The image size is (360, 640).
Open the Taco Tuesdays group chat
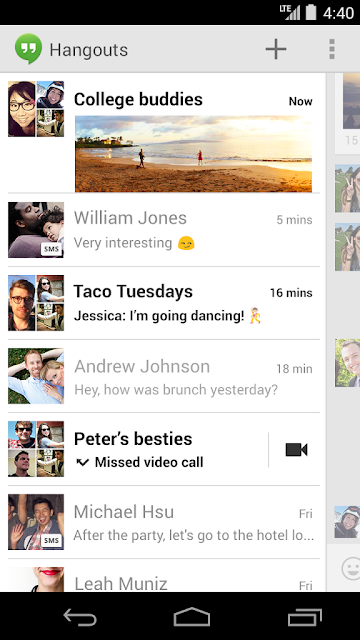pyautogui.click(x=163, y=303)
